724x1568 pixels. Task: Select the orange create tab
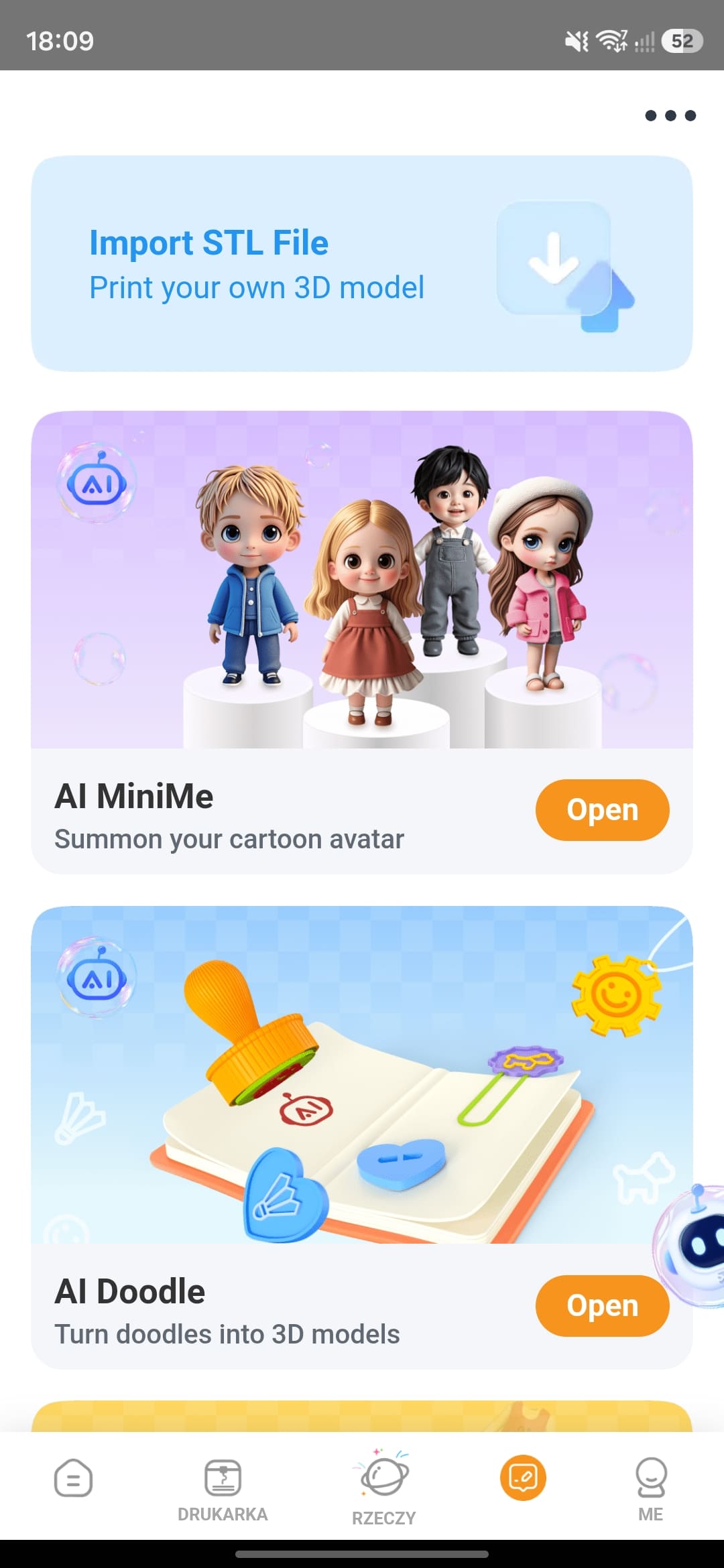point(523,1478)
